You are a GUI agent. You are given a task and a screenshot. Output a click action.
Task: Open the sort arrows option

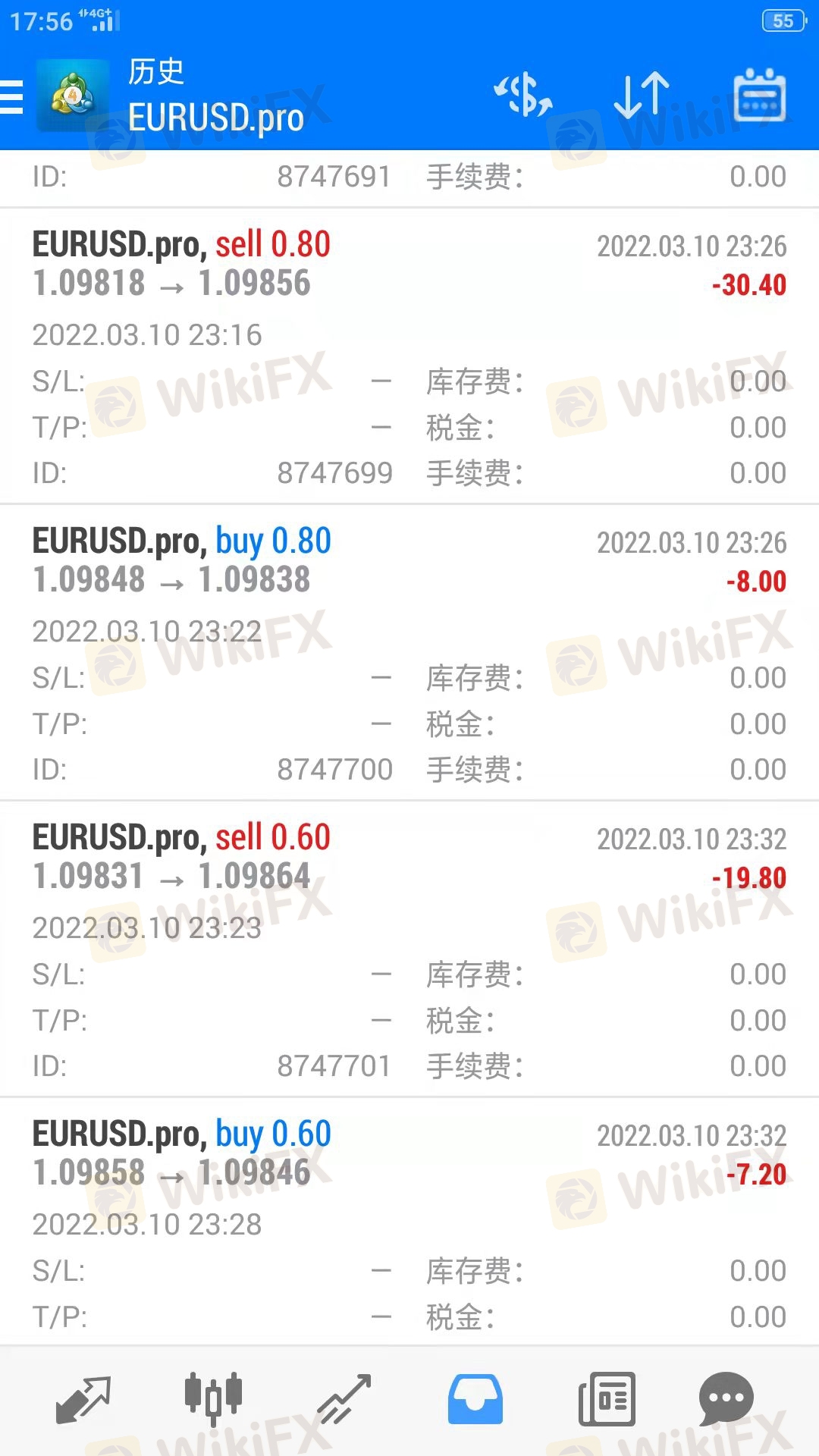pyautogui.click(x=642, y=96)
